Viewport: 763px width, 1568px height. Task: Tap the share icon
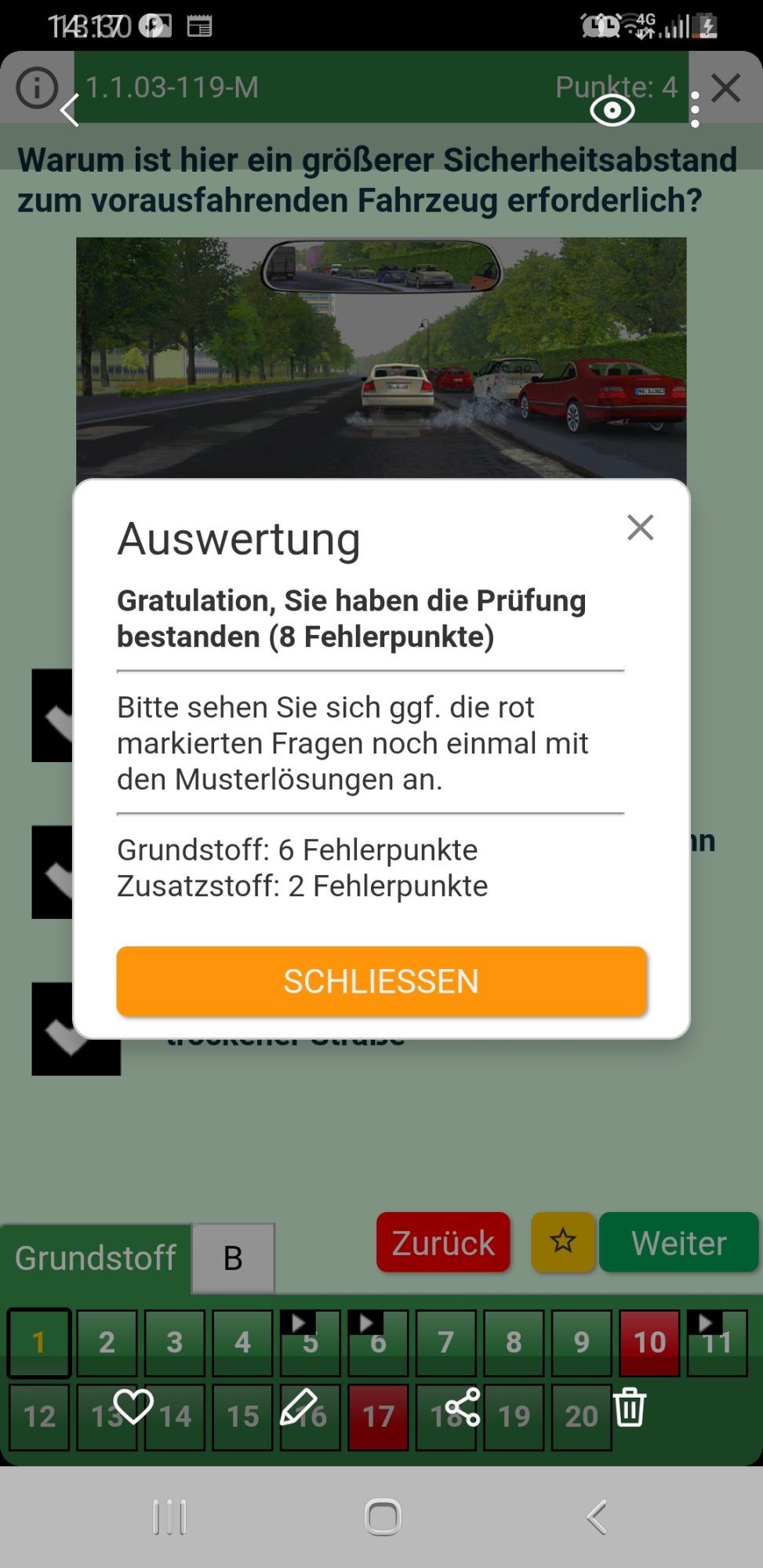tap(463, 1406)
